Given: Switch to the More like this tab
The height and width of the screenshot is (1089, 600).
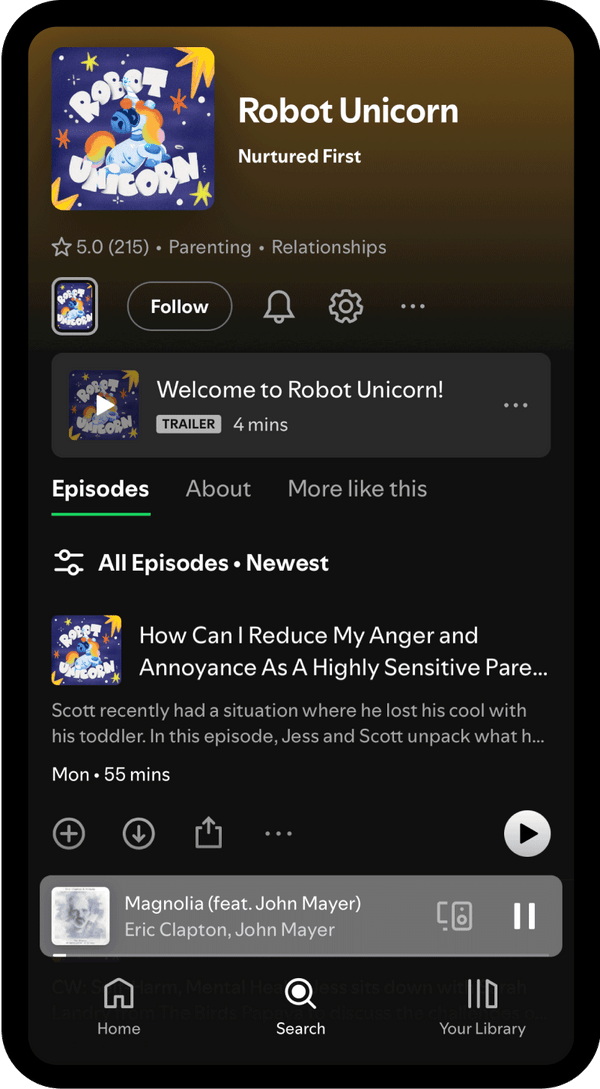Looking at the screenshot, I should pos(357,489).
